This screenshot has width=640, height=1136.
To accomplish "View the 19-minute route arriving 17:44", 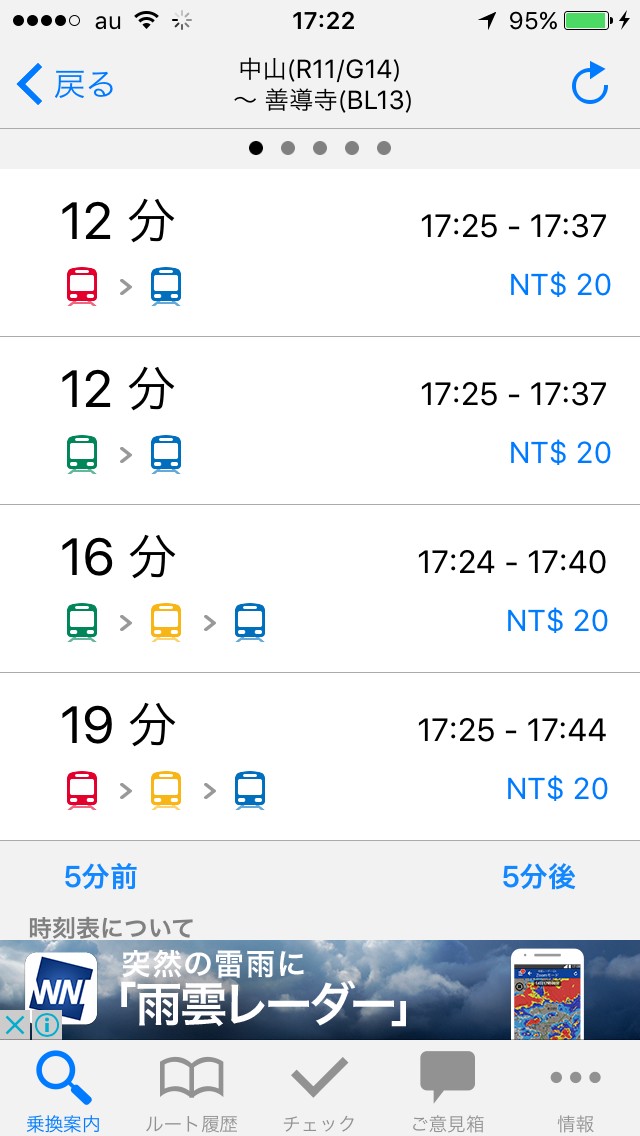I will pyautogui.click(x=320, y=757).
